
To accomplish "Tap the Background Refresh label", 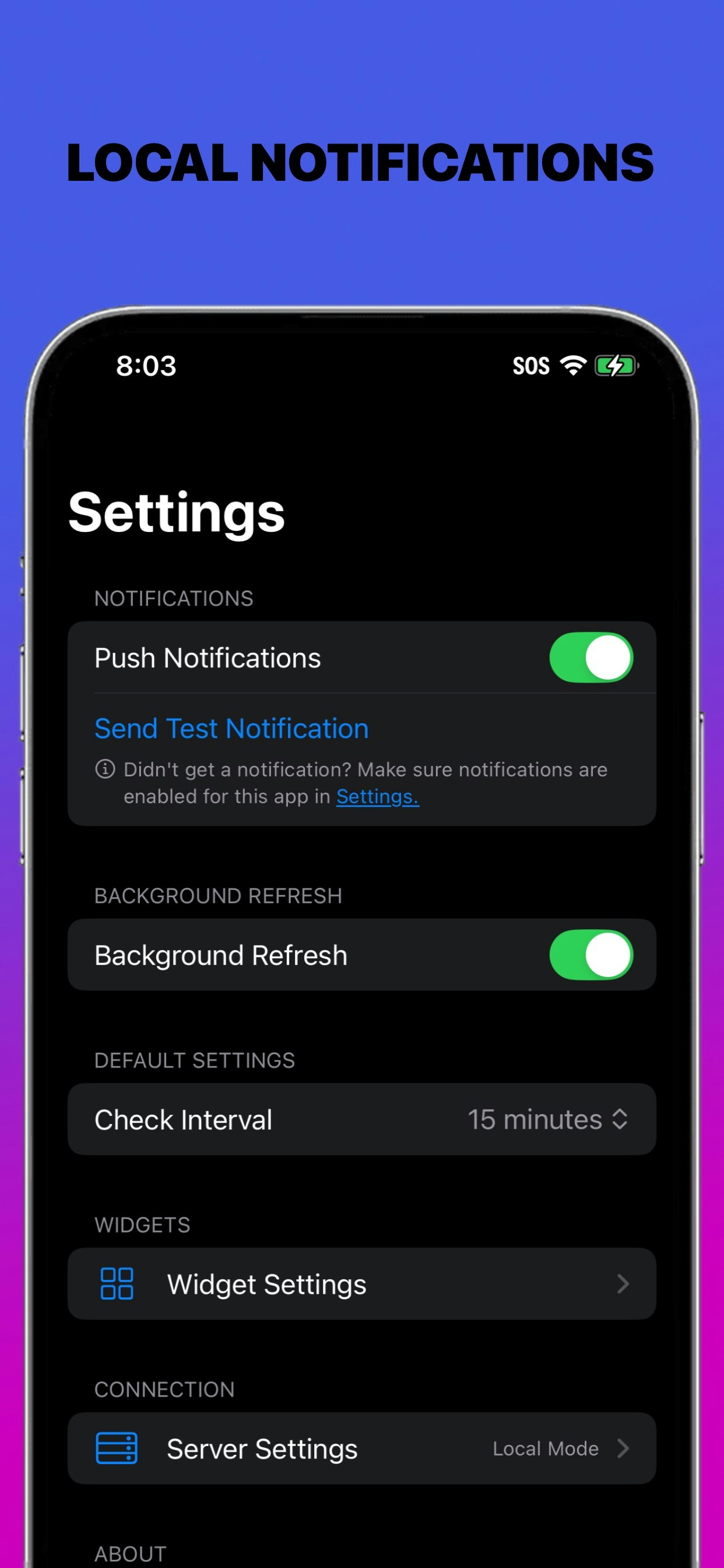I will click(220, 954).
